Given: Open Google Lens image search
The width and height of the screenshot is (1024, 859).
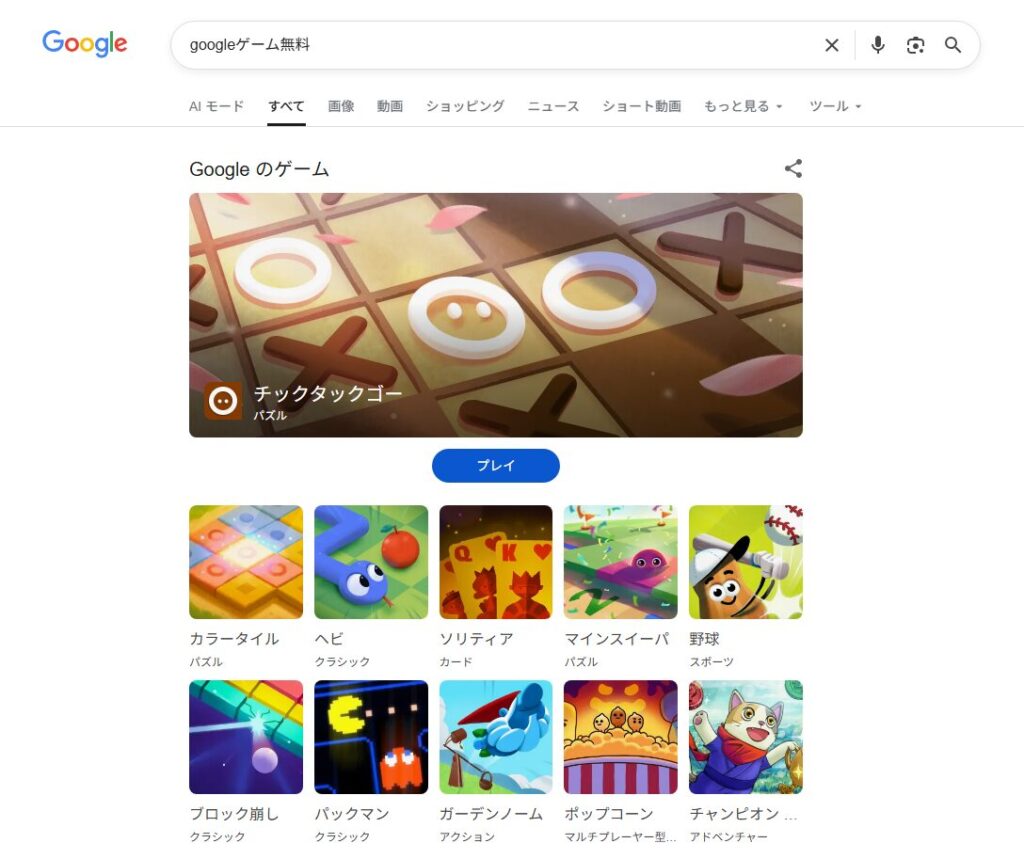Looking at the screenshot, I should click(915, 45).
